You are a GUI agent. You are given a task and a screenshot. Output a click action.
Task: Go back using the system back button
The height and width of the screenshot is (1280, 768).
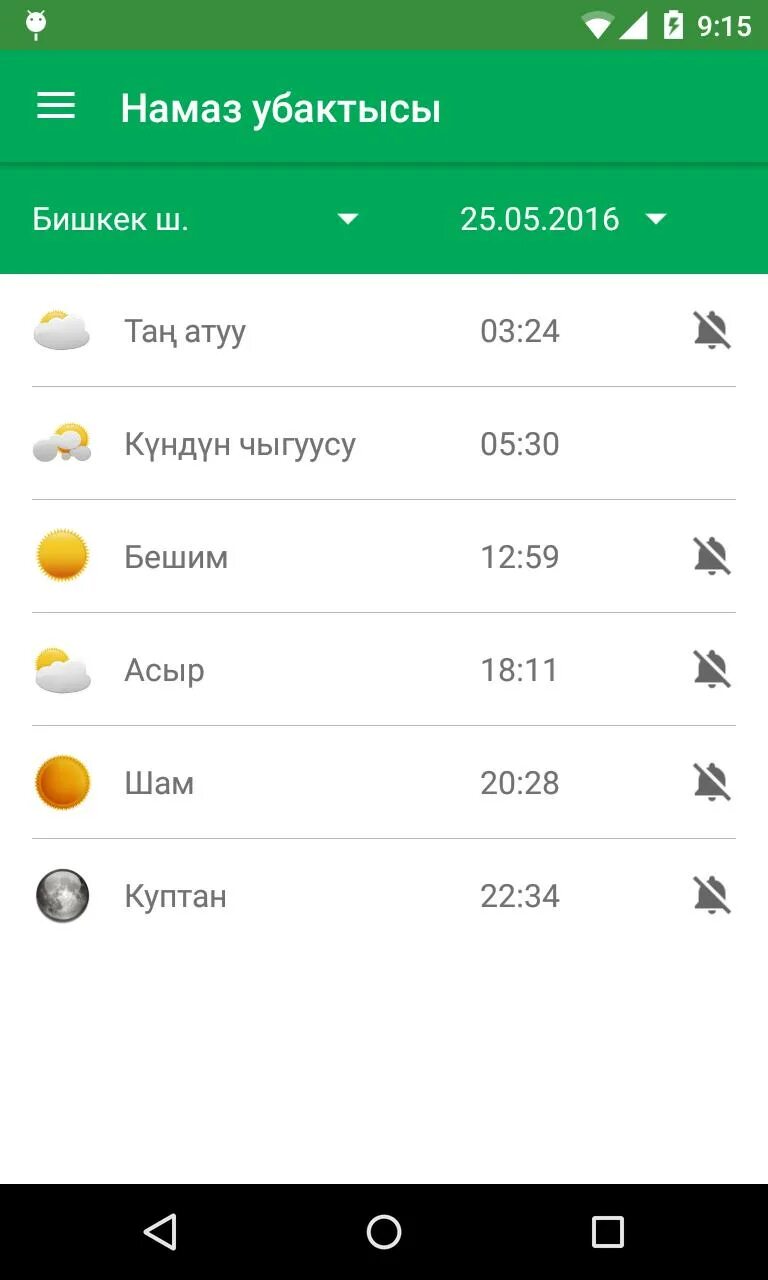point(160,1232)
